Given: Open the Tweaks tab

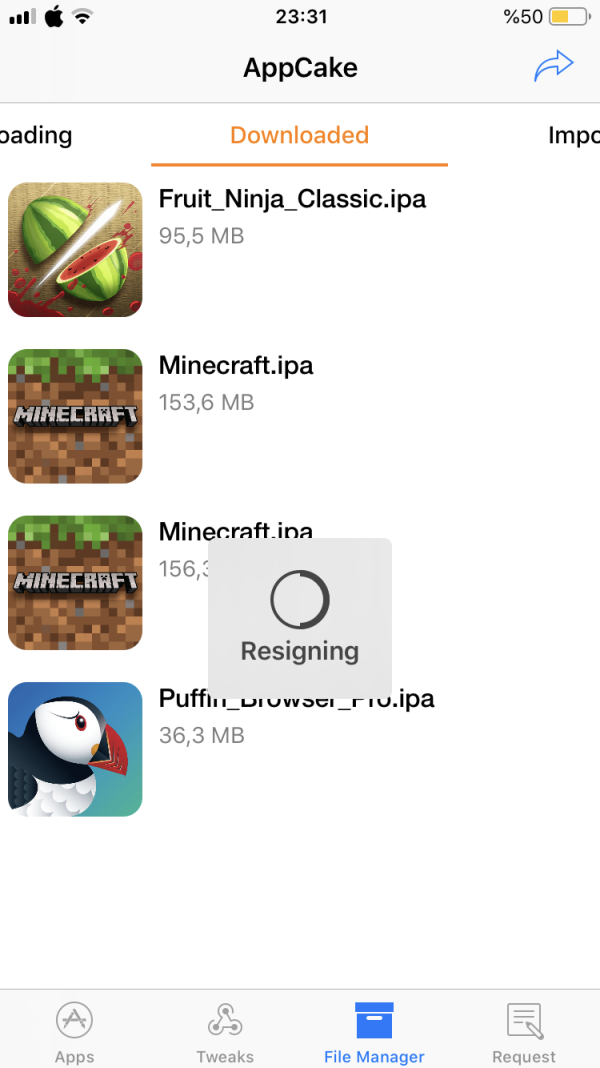Looking at the screenshot, I should click(225, 1033).
